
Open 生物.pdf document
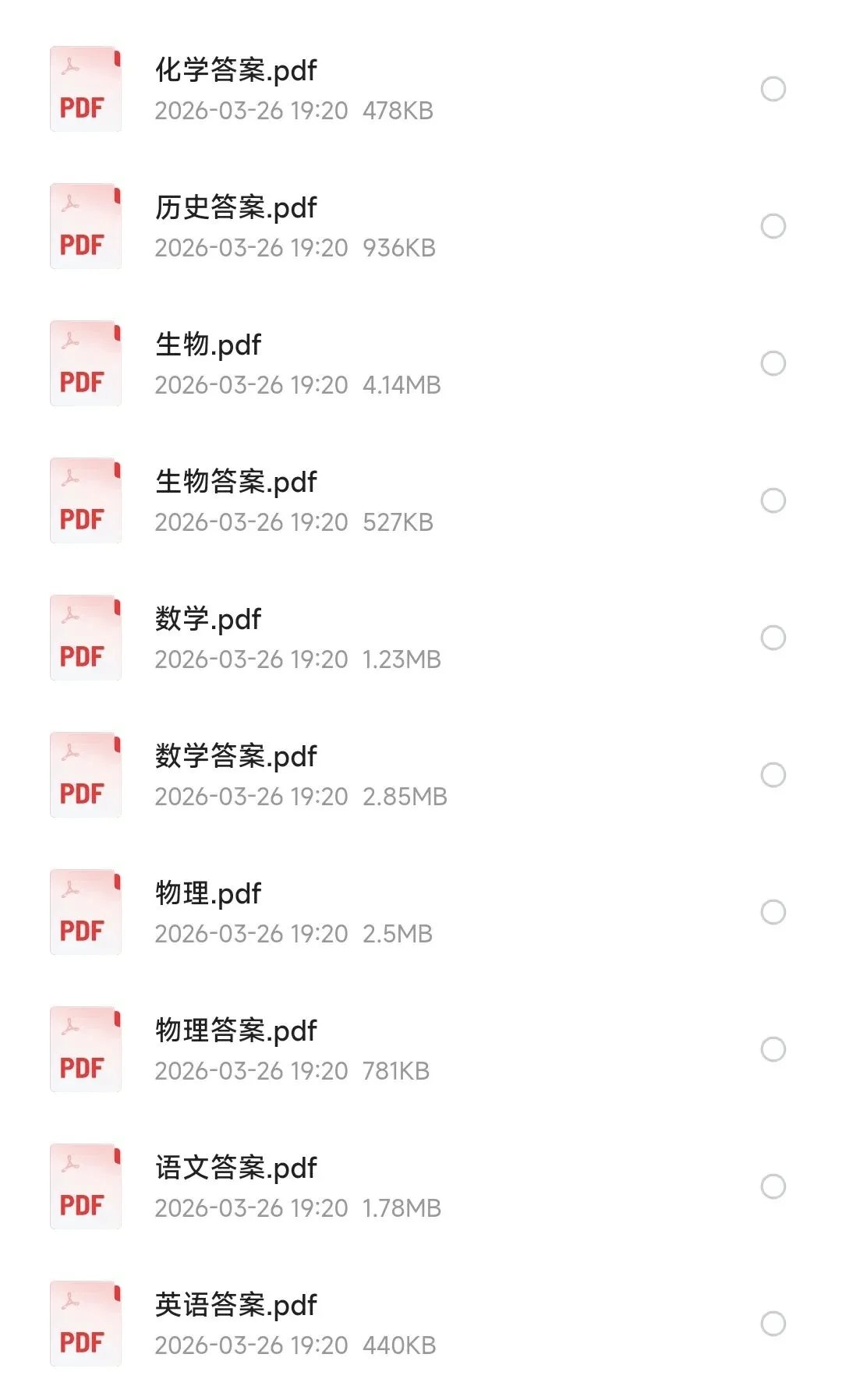[208, 345]
